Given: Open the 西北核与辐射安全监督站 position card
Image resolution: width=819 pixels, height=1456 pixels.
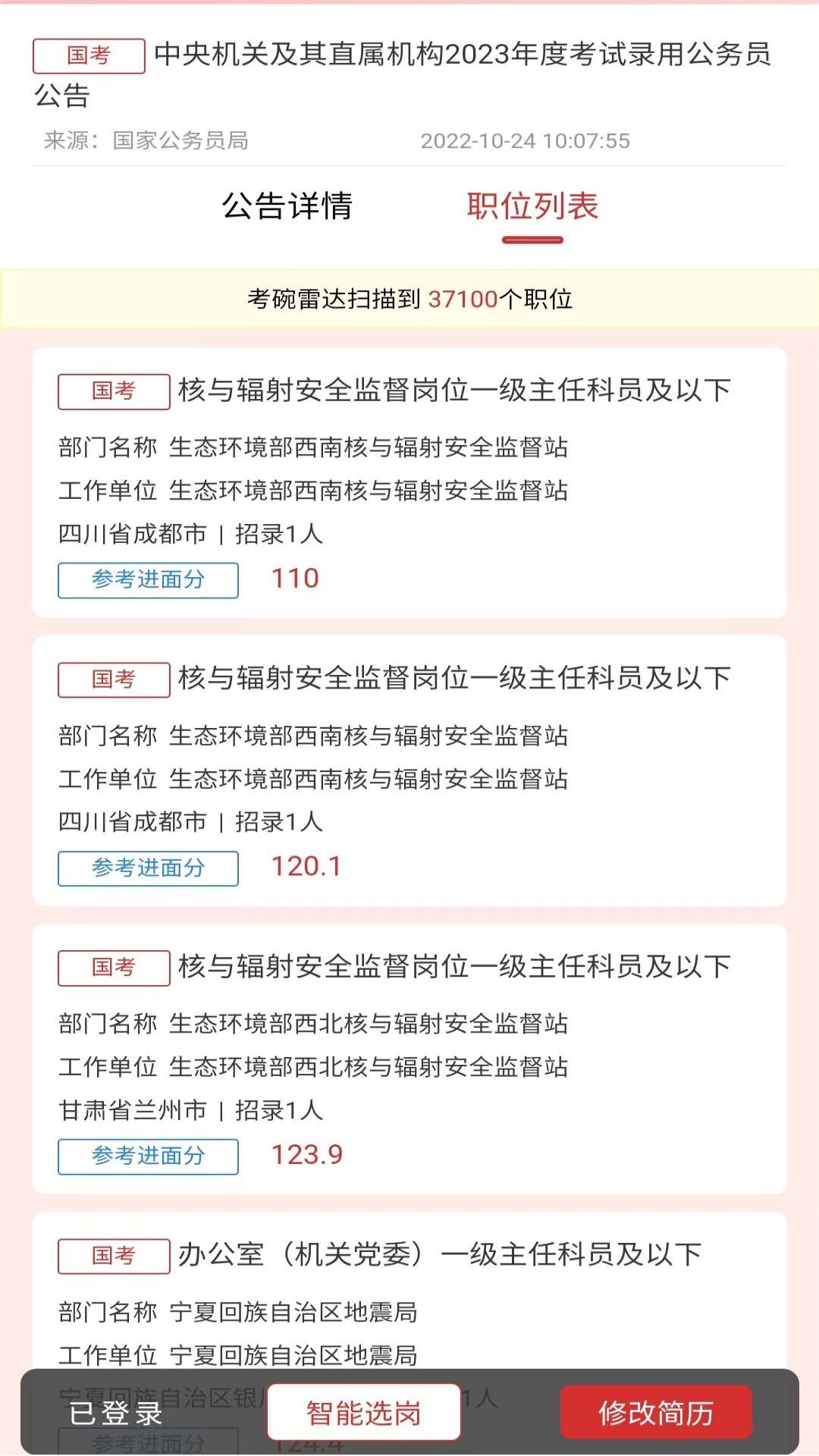Looking at the screenshot, I should pos(409,1046).
